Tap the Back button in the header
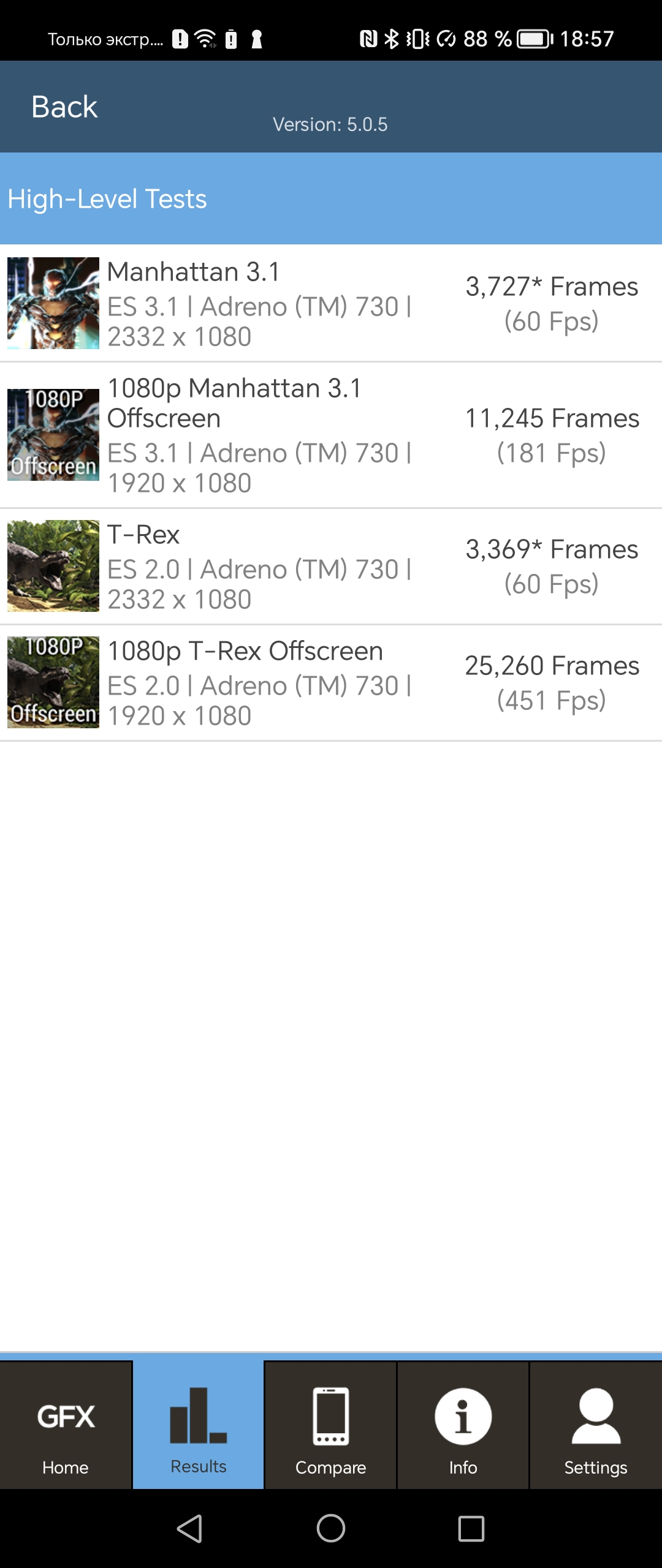The image size is (662, 1568). [x=64, y=107]
